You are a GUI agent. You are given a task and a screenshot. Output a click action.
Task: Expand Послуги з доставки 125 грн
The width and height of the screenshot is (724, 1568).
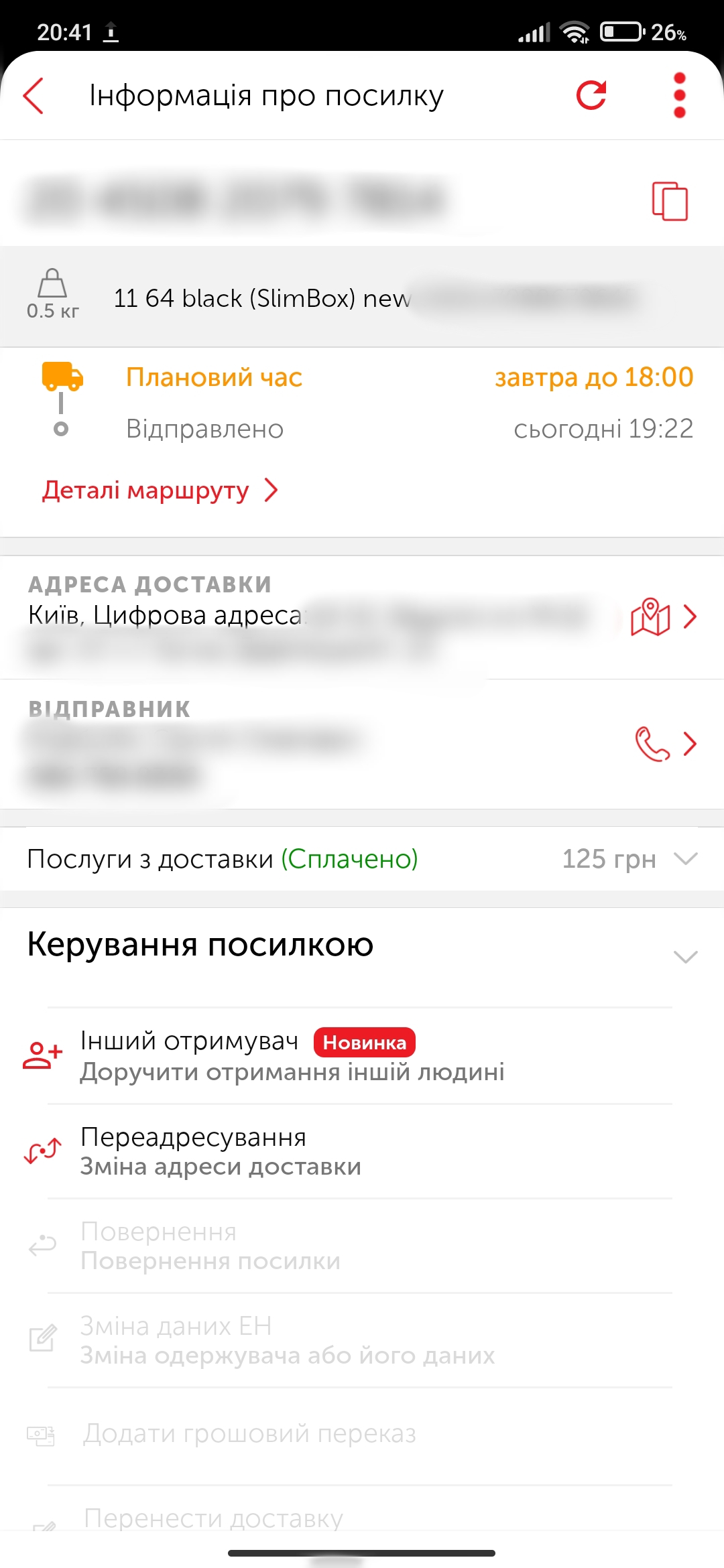point(685,859)
